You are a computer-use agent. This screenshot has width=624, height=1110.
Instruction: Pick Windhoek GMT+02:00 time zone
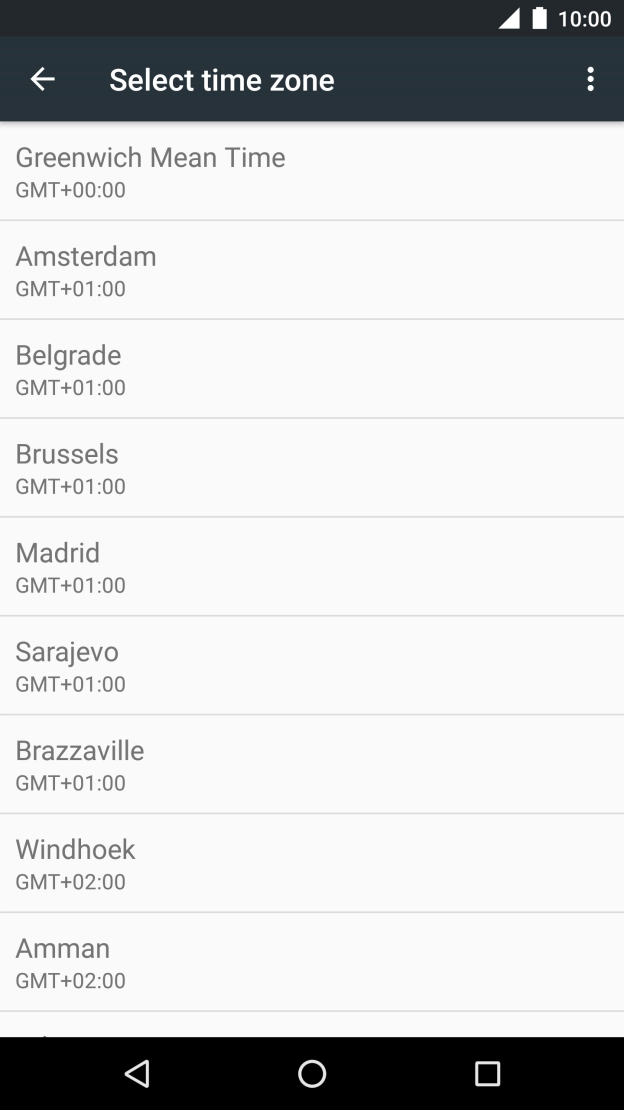pos(312,864)
